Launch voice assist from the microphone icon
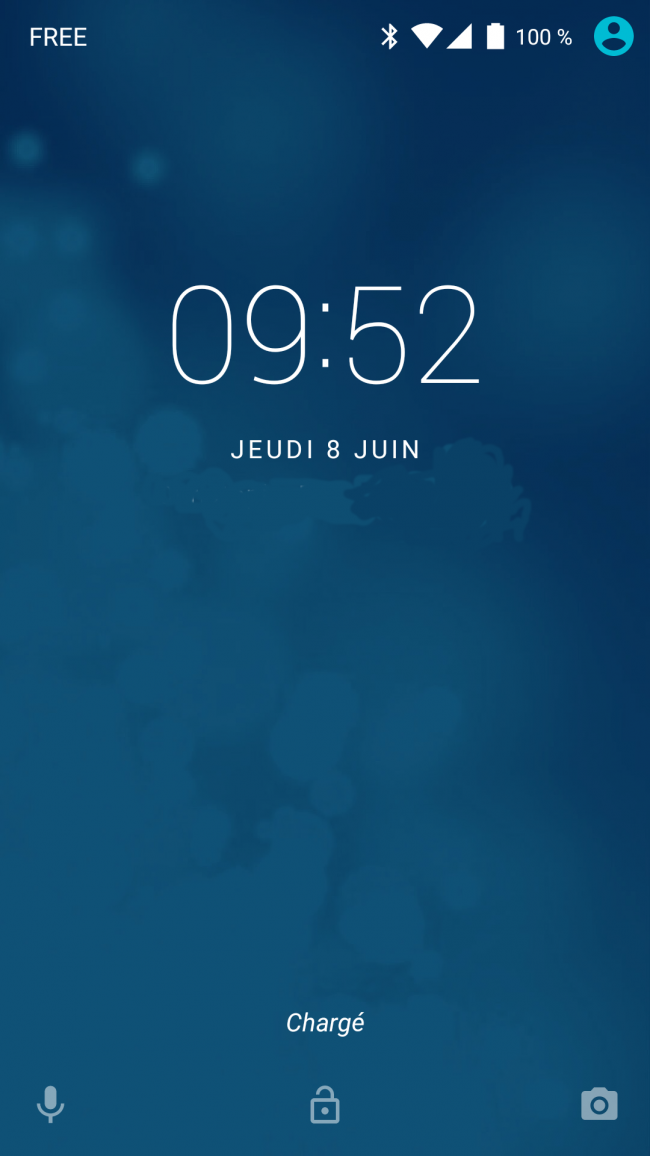650x1156 pixels. tap(50, 1104)
